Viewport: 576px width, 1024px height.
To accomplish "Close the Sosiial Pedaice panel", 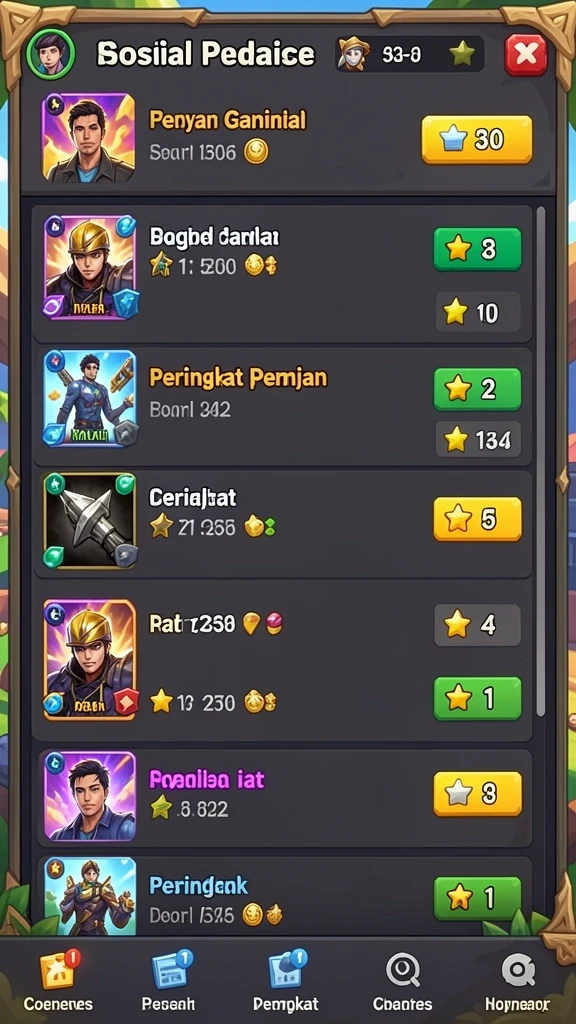I will click(x=526, y=54).
